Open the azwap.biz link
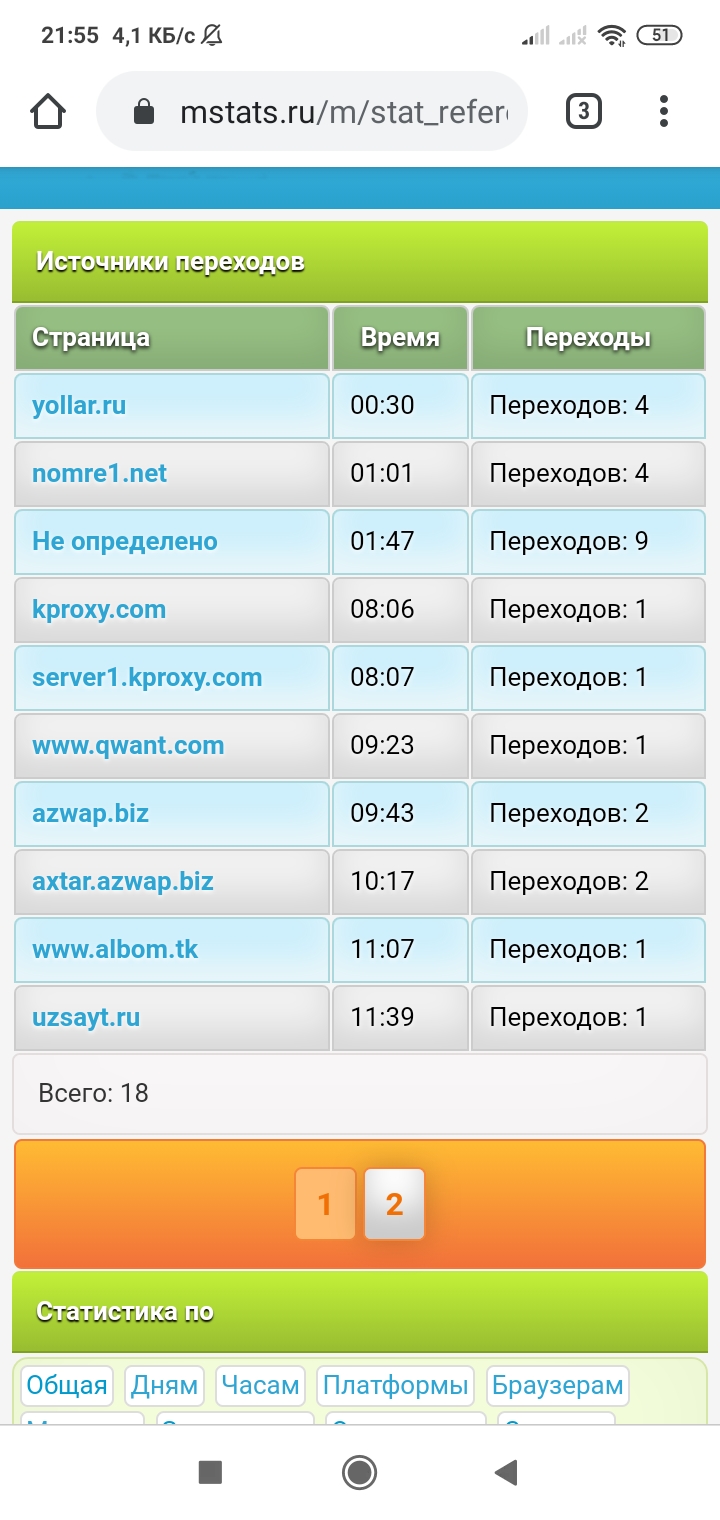Viewport: 720px width, 1520px height. 90,813
